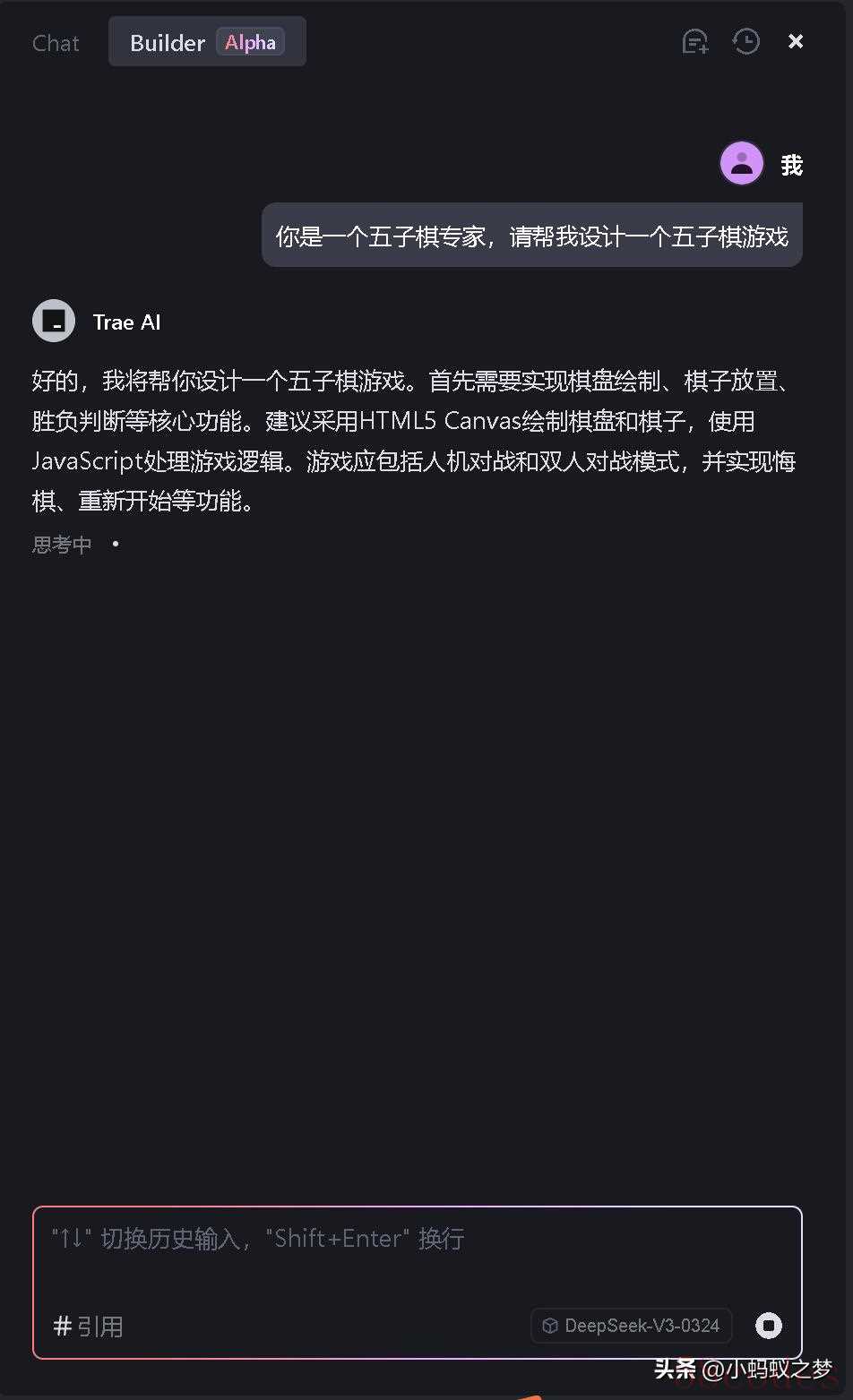Open the chat history
The width and height of the screenshot is (853, 1400).
pos(745,41)
